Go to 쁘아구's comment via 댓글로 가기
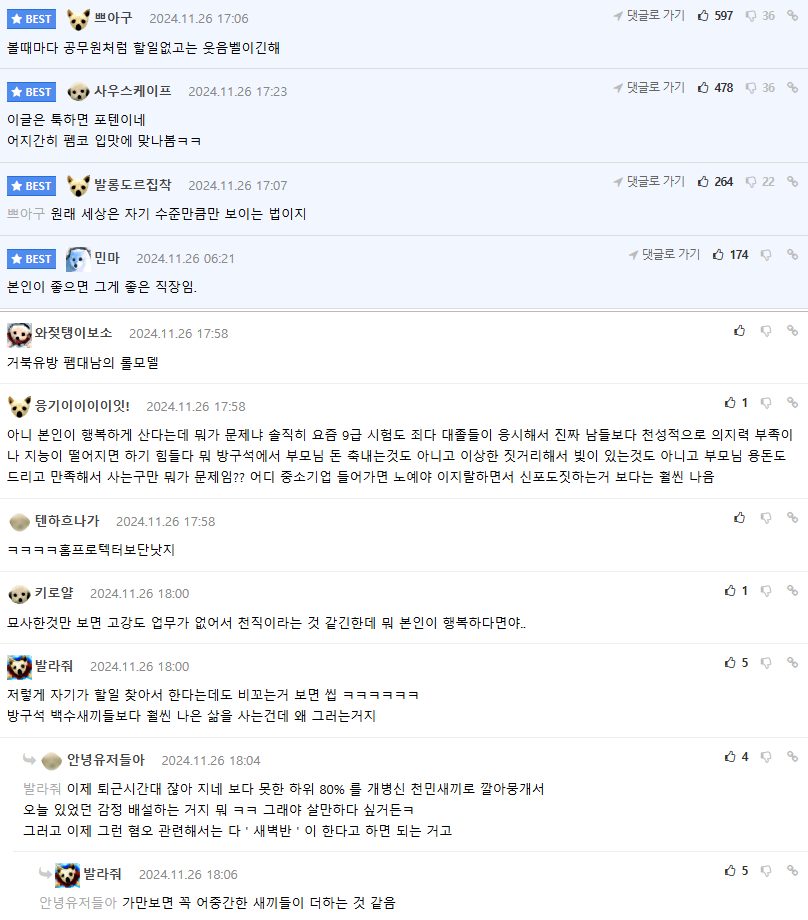 tap(649, 16)
